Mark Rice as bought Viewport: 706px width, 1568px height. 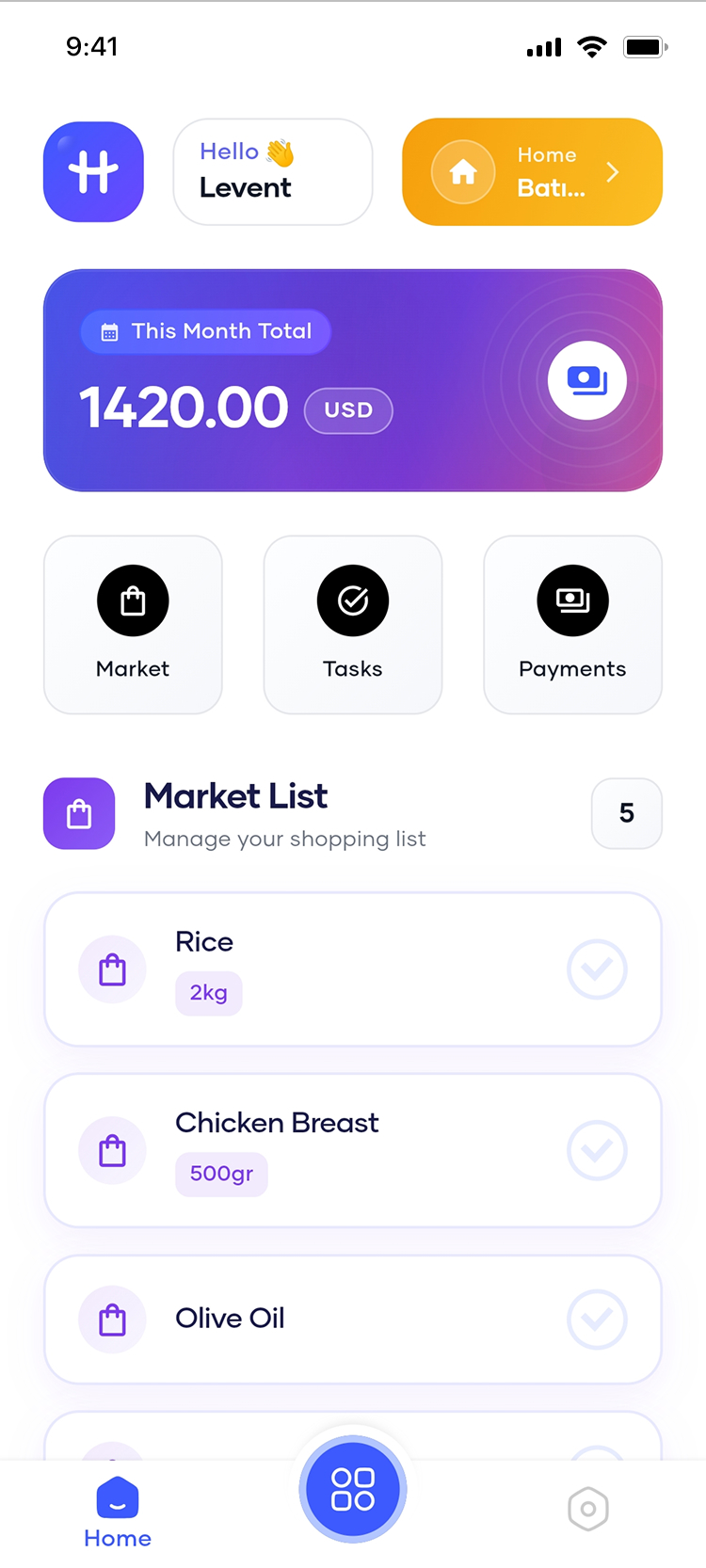[x=597, y=969]
